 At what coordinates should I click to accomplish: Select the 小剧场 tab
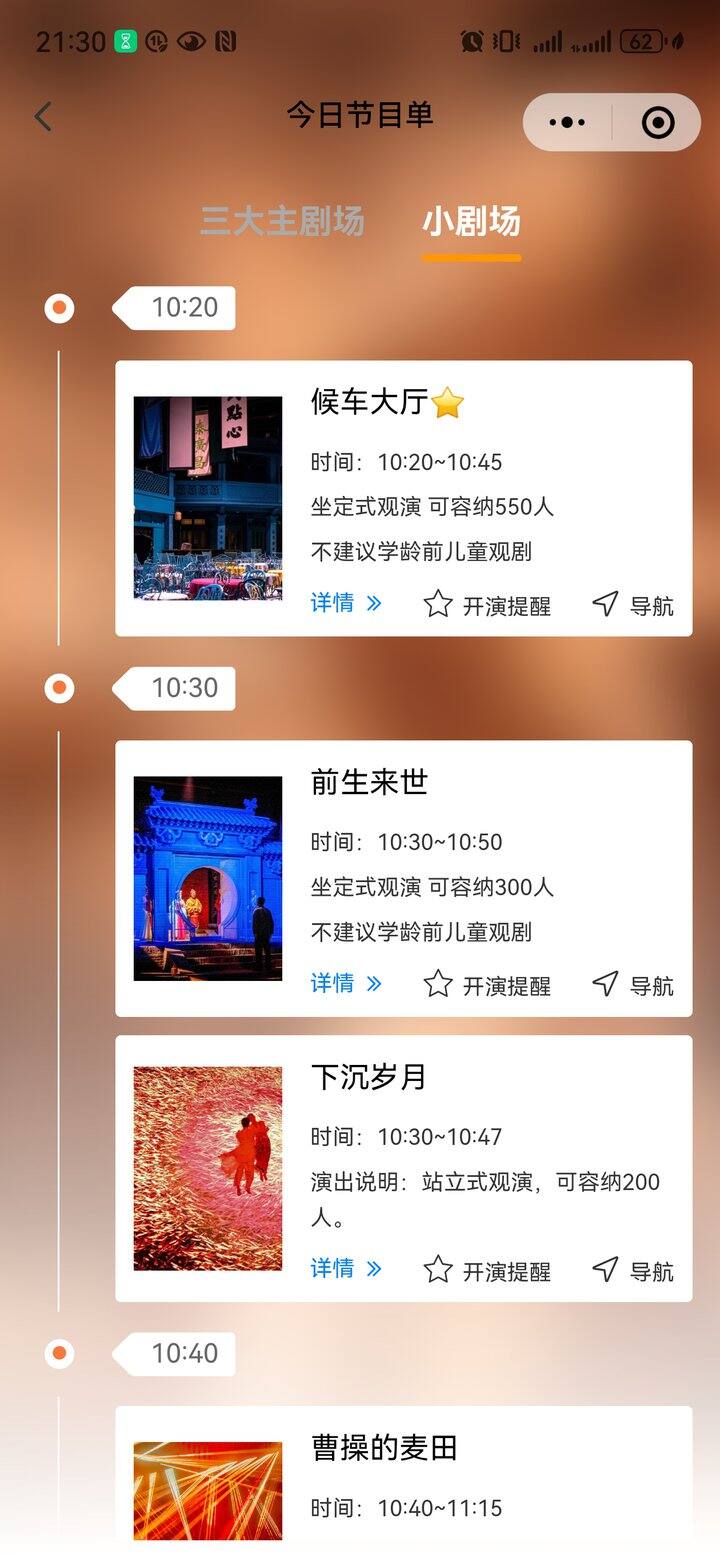[x=471, y=221]
